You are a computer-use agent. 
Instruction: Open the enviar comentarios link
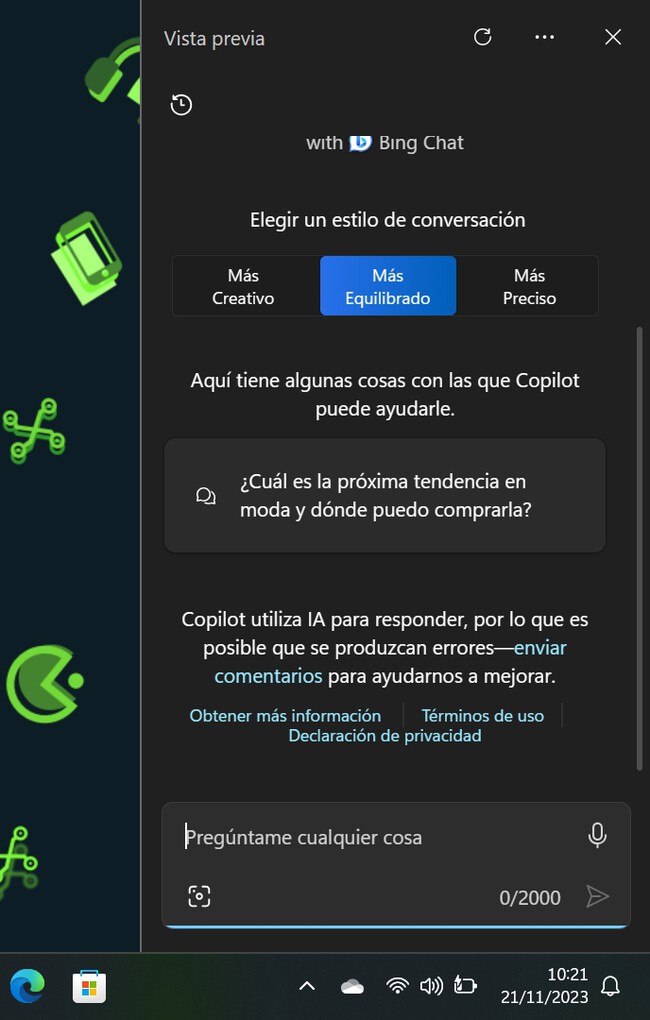coord(540,648)
